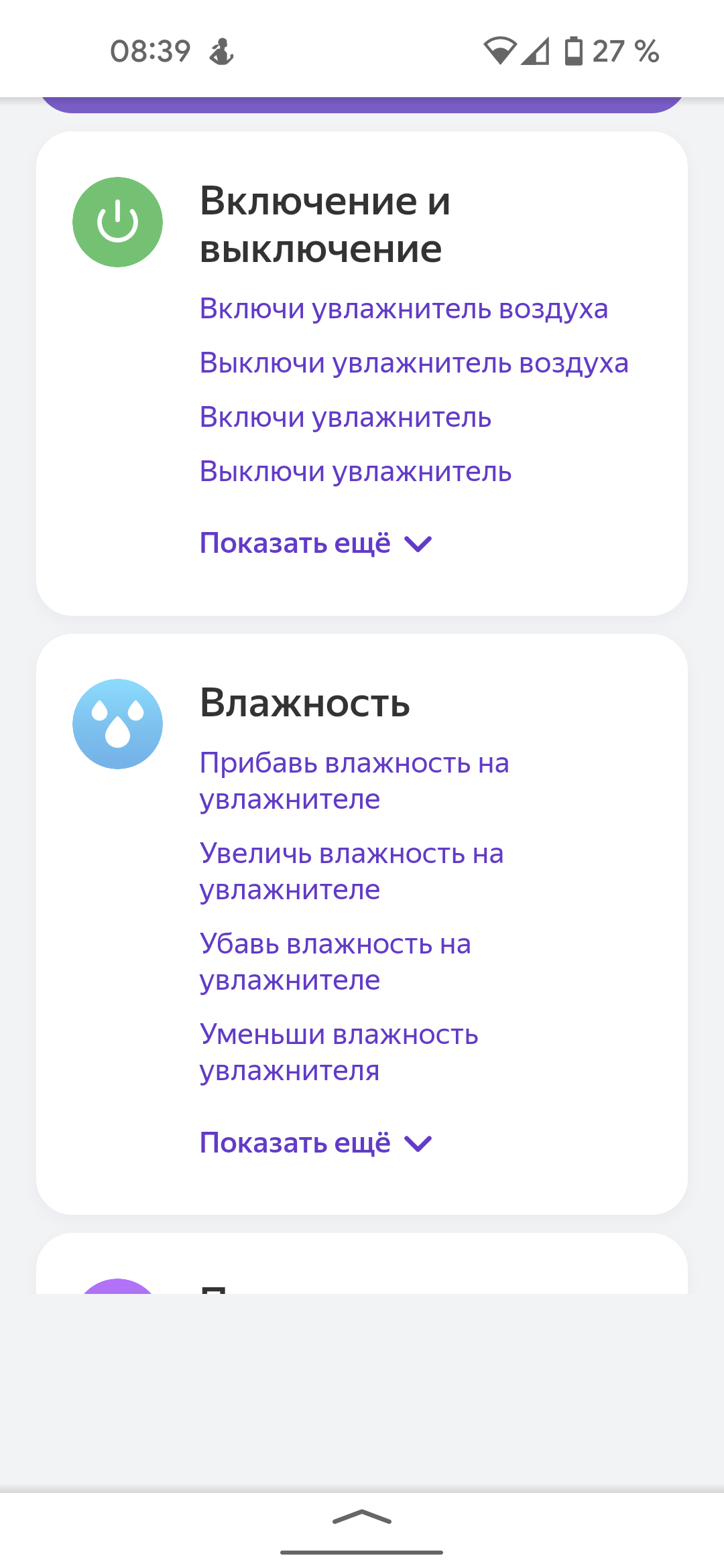Open the bottom panel with up chevron
The height and width of the screenshot is (1568, 724).
pos(362,1518)
